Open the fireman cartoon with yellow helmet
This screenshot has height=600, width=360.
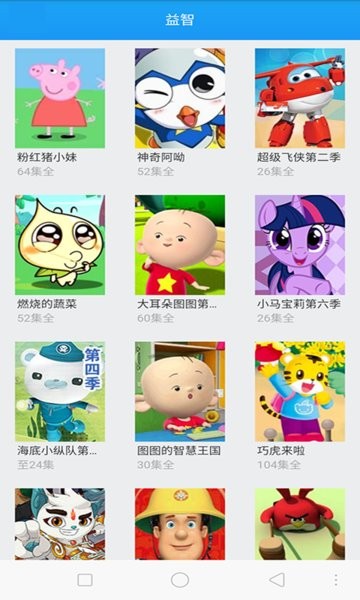(180, 524)
